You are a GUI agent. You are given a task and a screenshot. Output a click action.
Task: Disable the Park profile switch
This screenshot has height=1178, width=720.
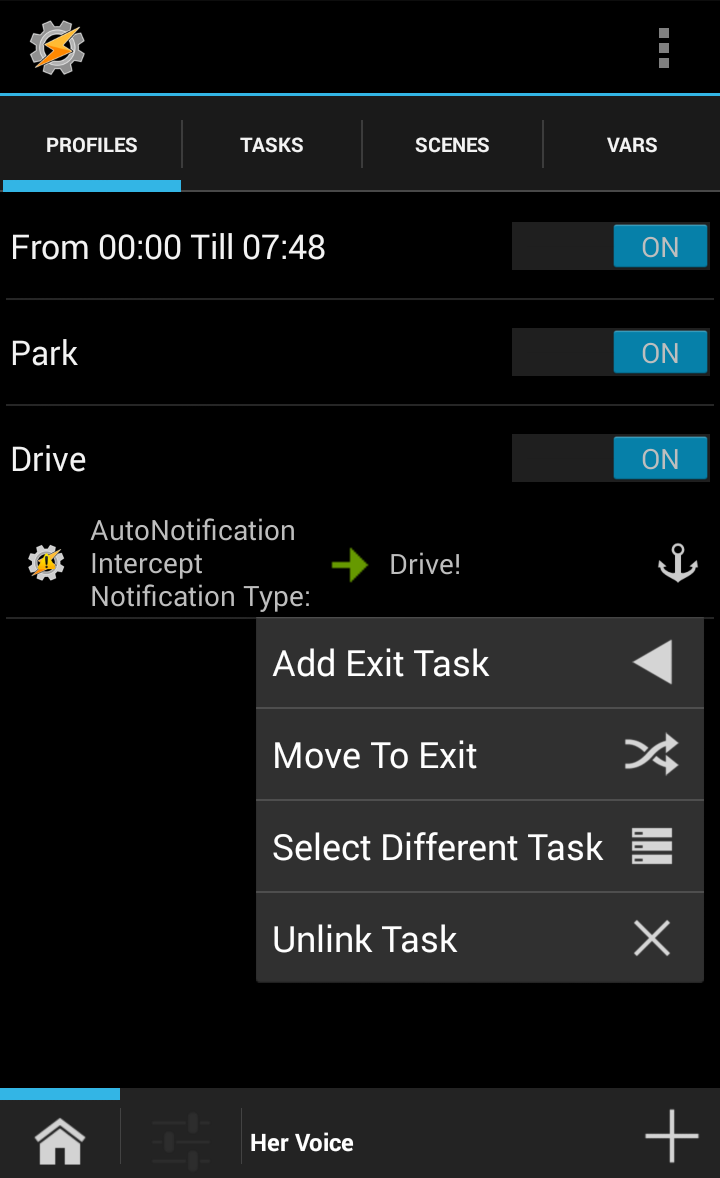(660, 352)
